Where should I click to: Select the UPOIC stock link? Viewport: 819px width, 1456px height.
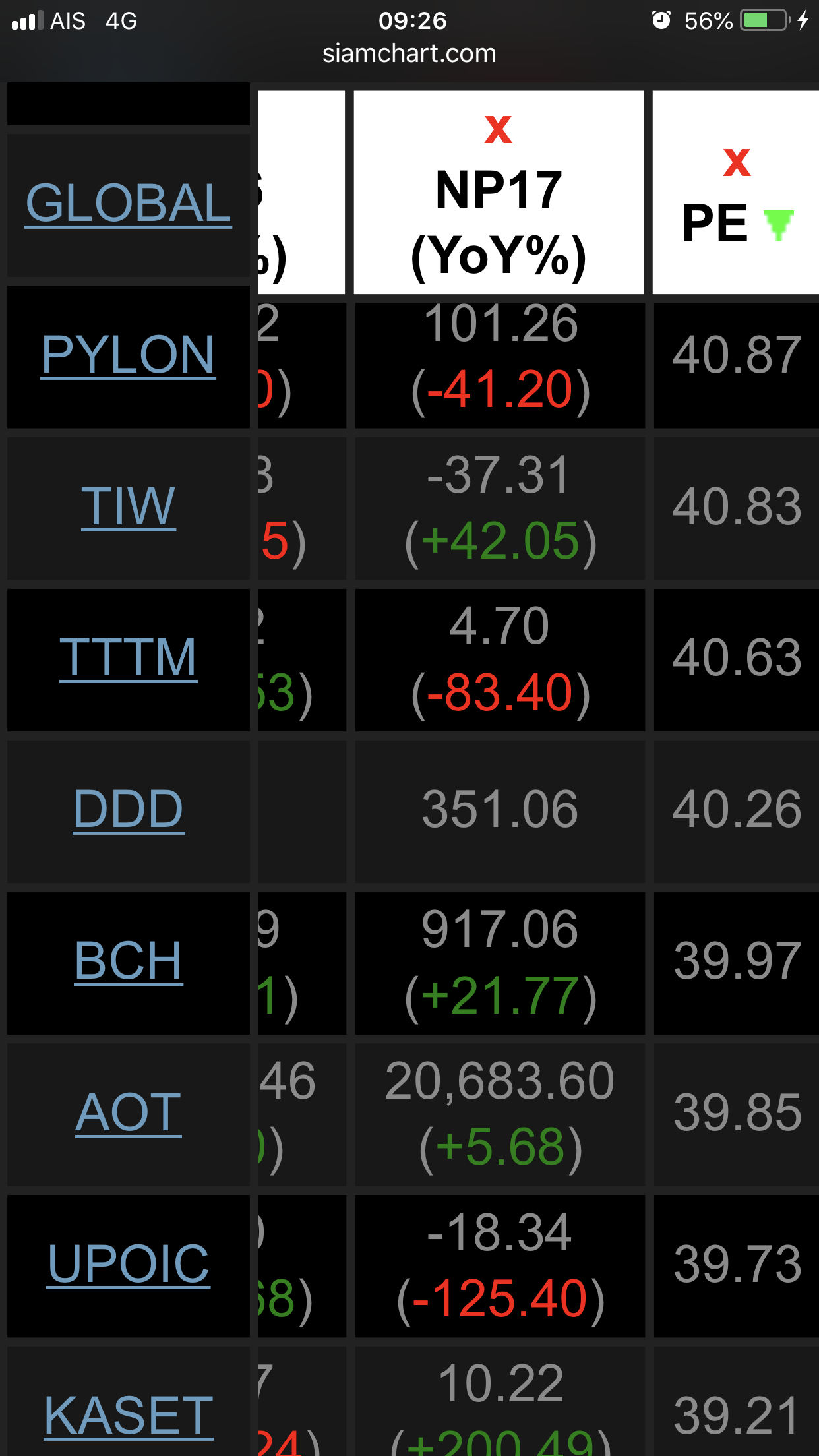coord(129,1265)
